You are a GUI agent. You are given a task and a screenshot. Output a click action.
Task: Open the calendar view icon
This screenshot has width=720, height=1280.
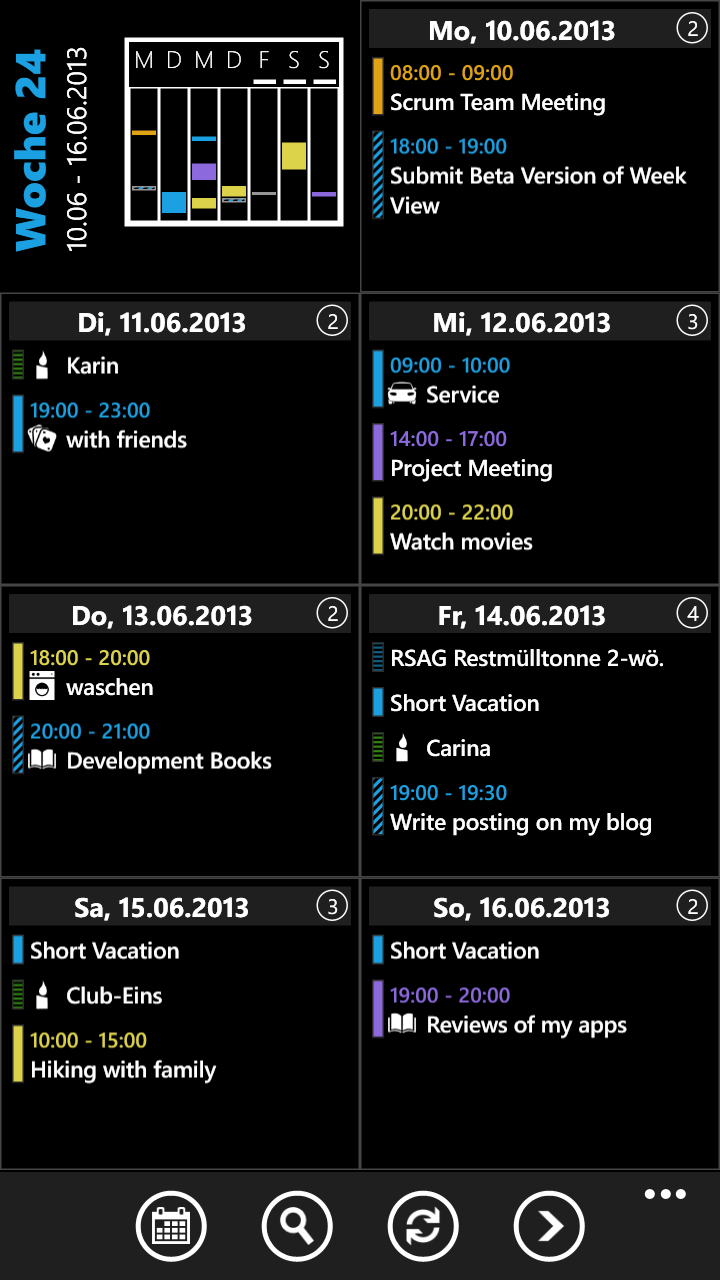(x=171, y=1226)
